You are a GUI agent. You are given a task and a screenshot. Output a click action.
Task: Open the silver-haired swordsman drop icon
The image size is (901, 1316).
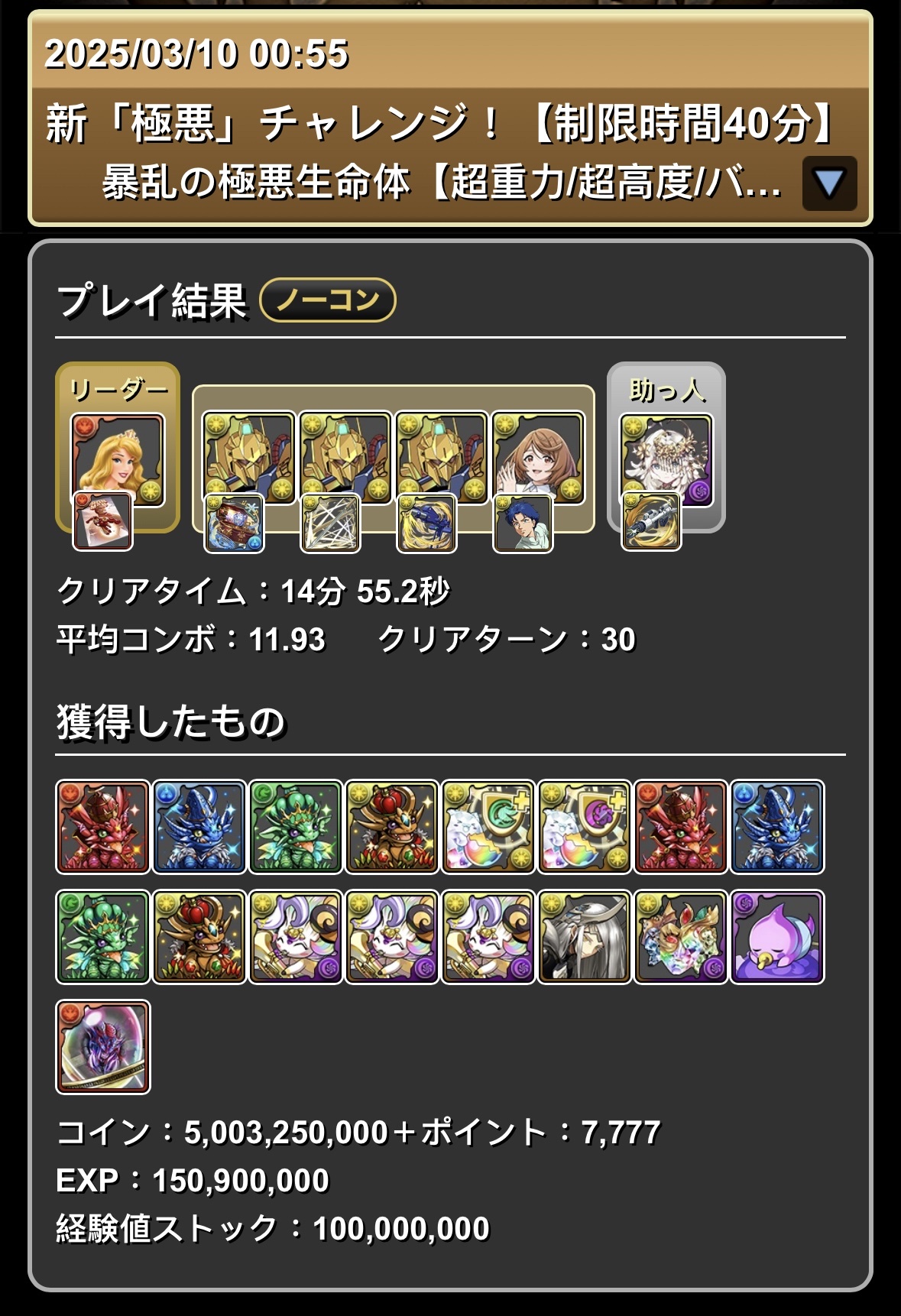point(585,937)
